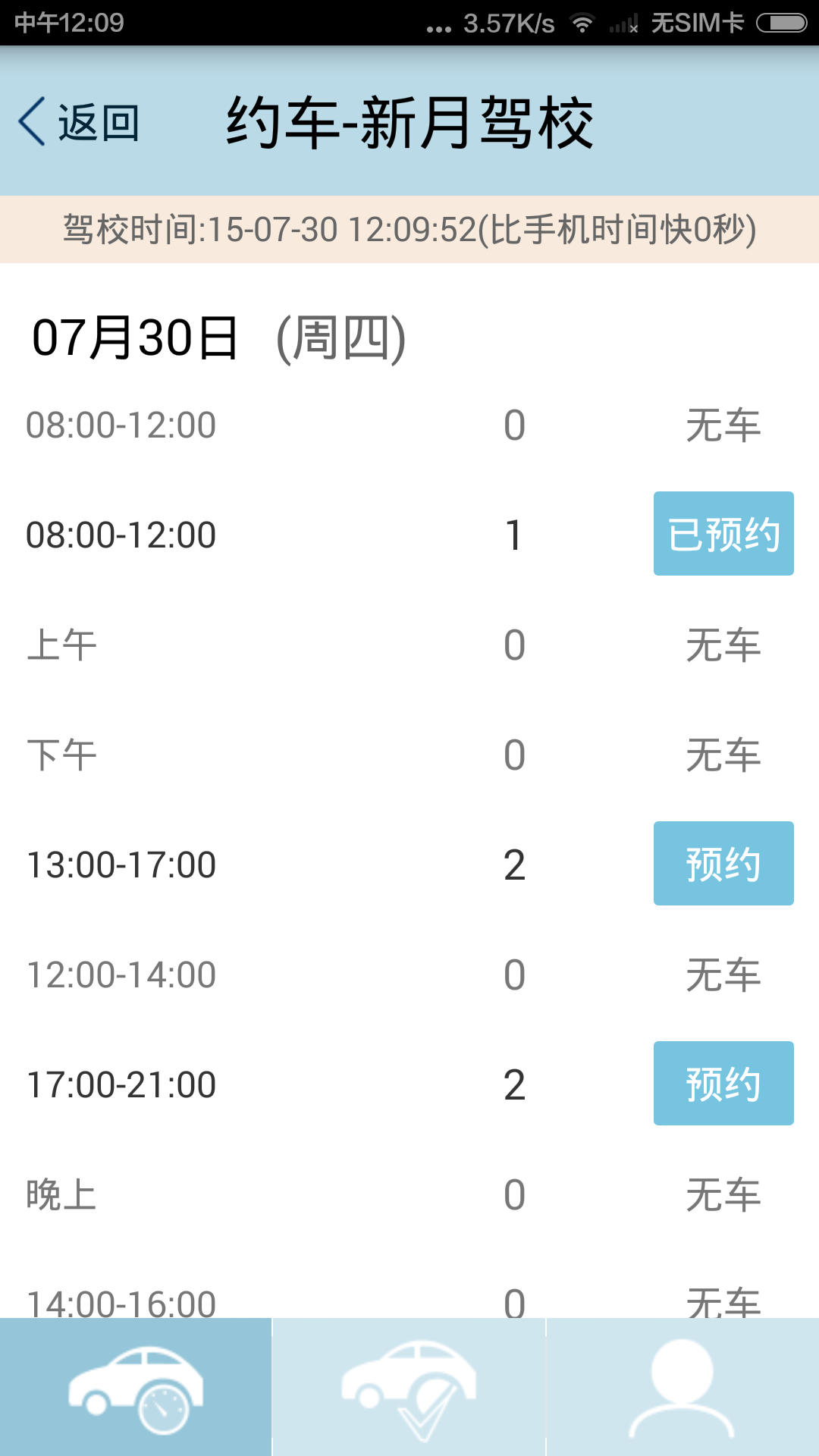
Task: Book the 13:00-17:00 time slot
Action: pyautogui.click(x=723, y=864)
